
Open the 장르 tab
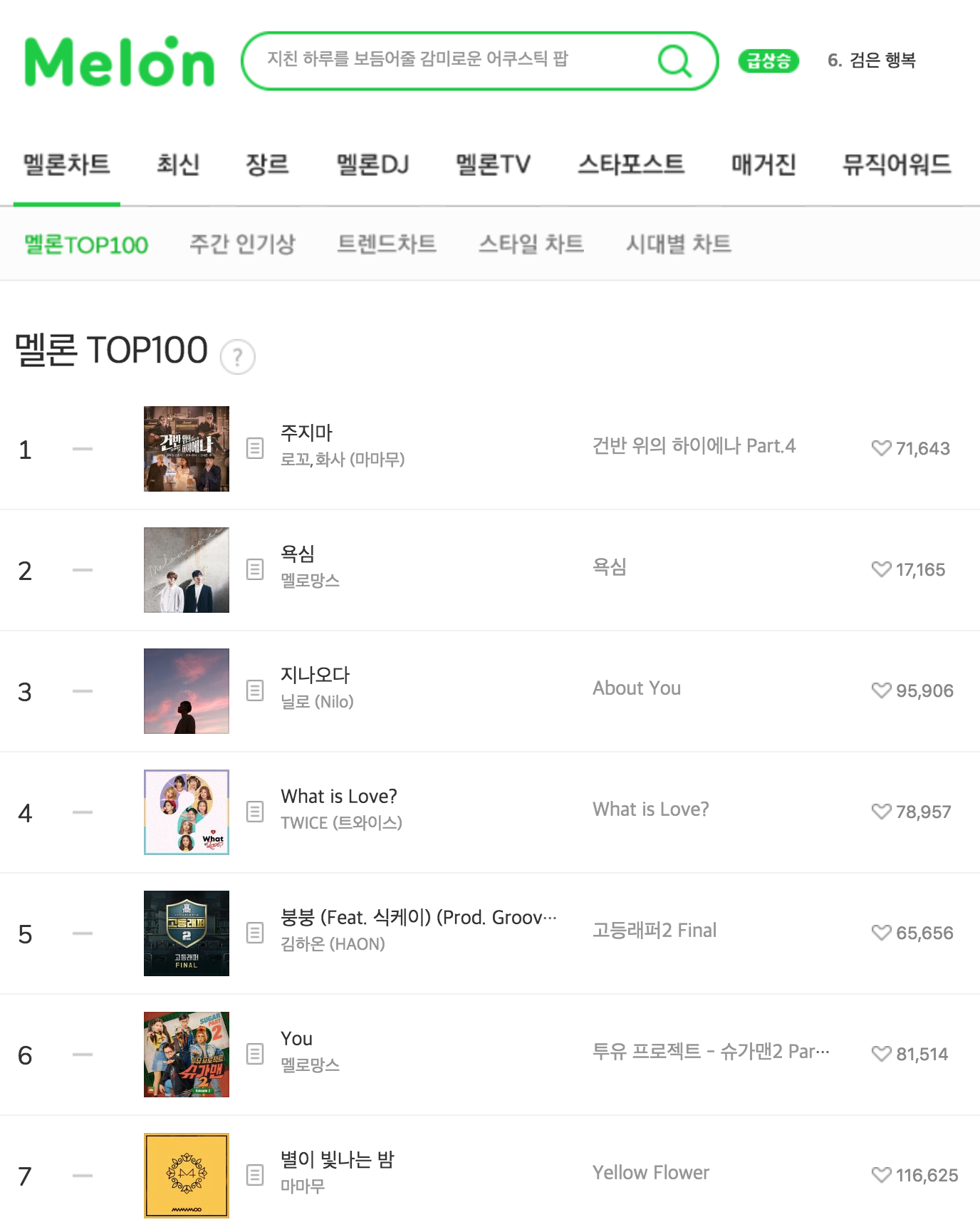point(267,165)
